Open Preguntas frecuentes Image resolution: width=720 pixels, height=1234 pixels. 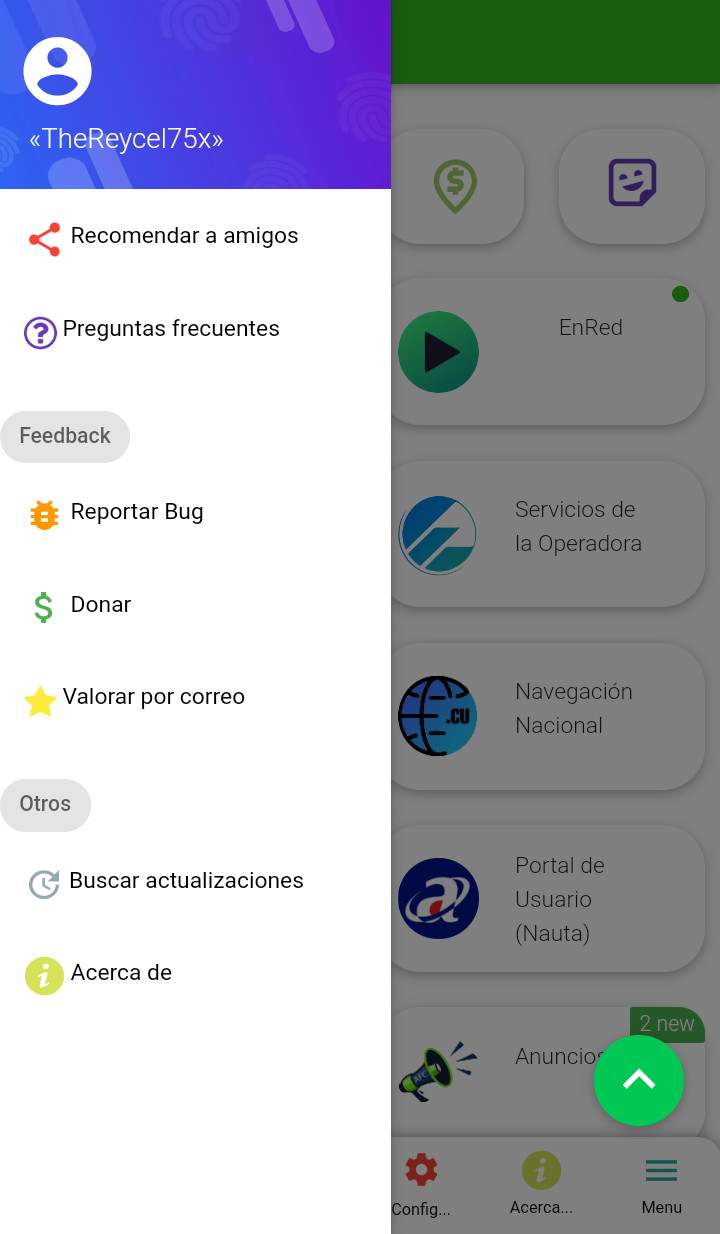tap(170, 329)
